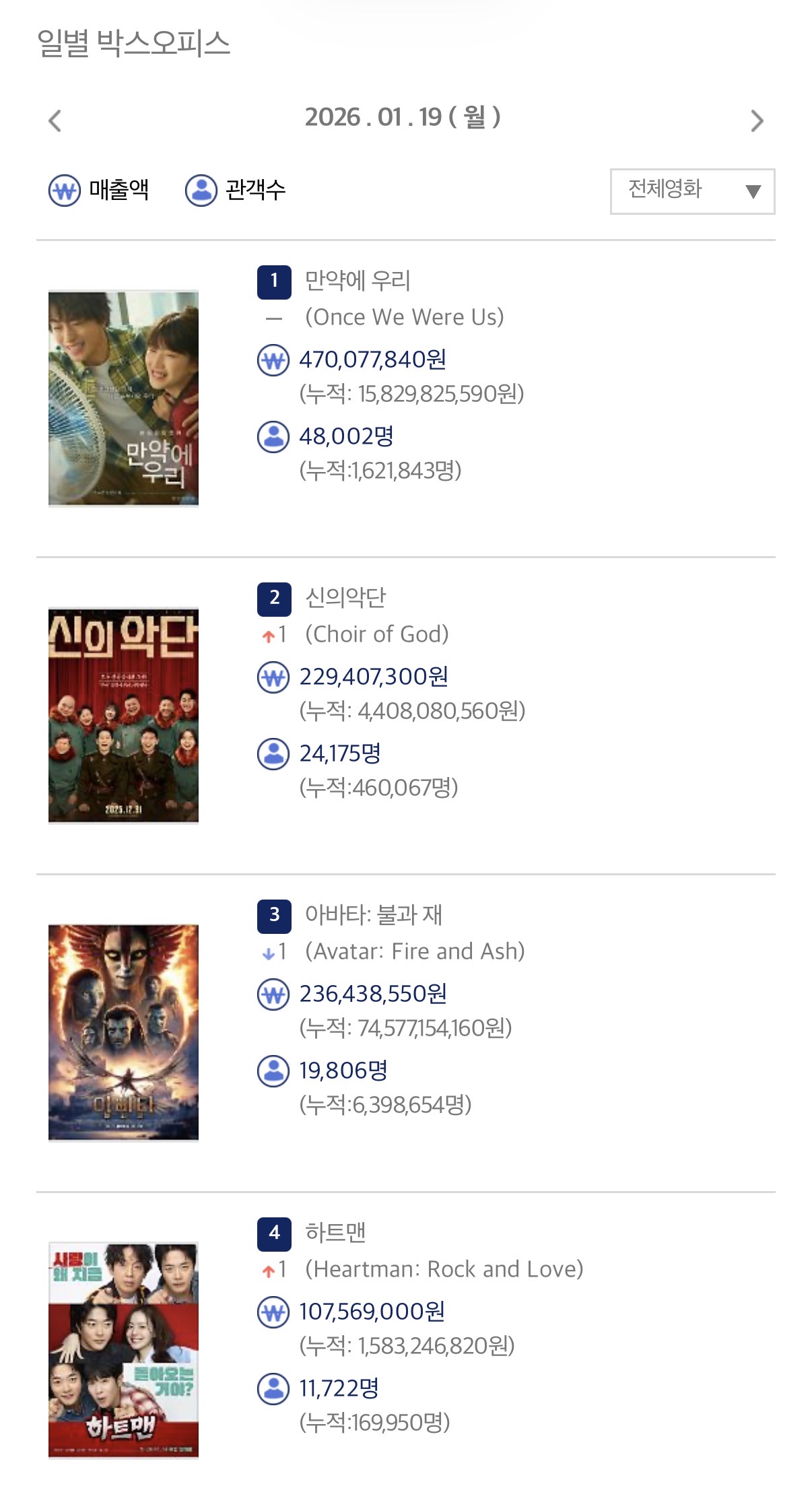The height and width of the screenshot is (1486, 812).
Task: Sort the ranking by 관객수
Action: (x=236, y=190)
